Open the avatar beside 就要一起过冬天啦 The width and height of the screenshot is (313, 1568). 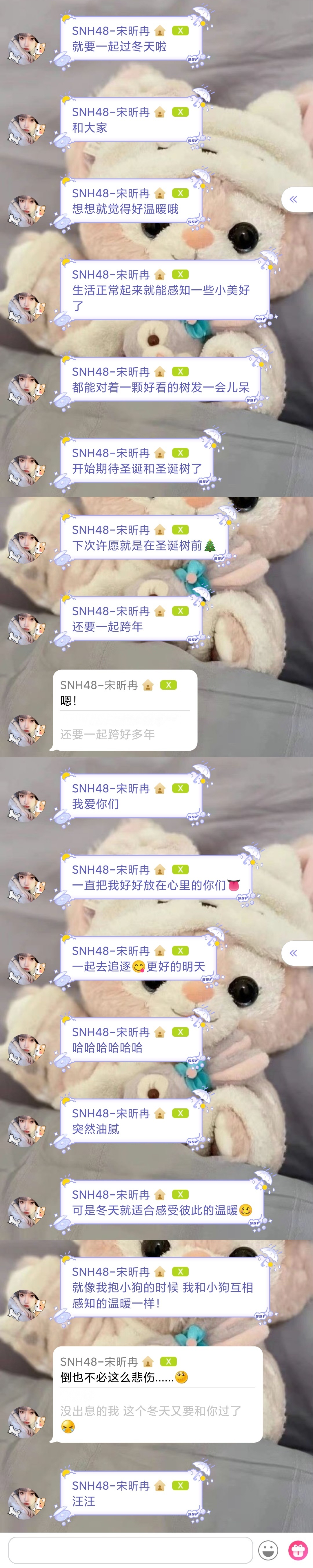point(26,48)
